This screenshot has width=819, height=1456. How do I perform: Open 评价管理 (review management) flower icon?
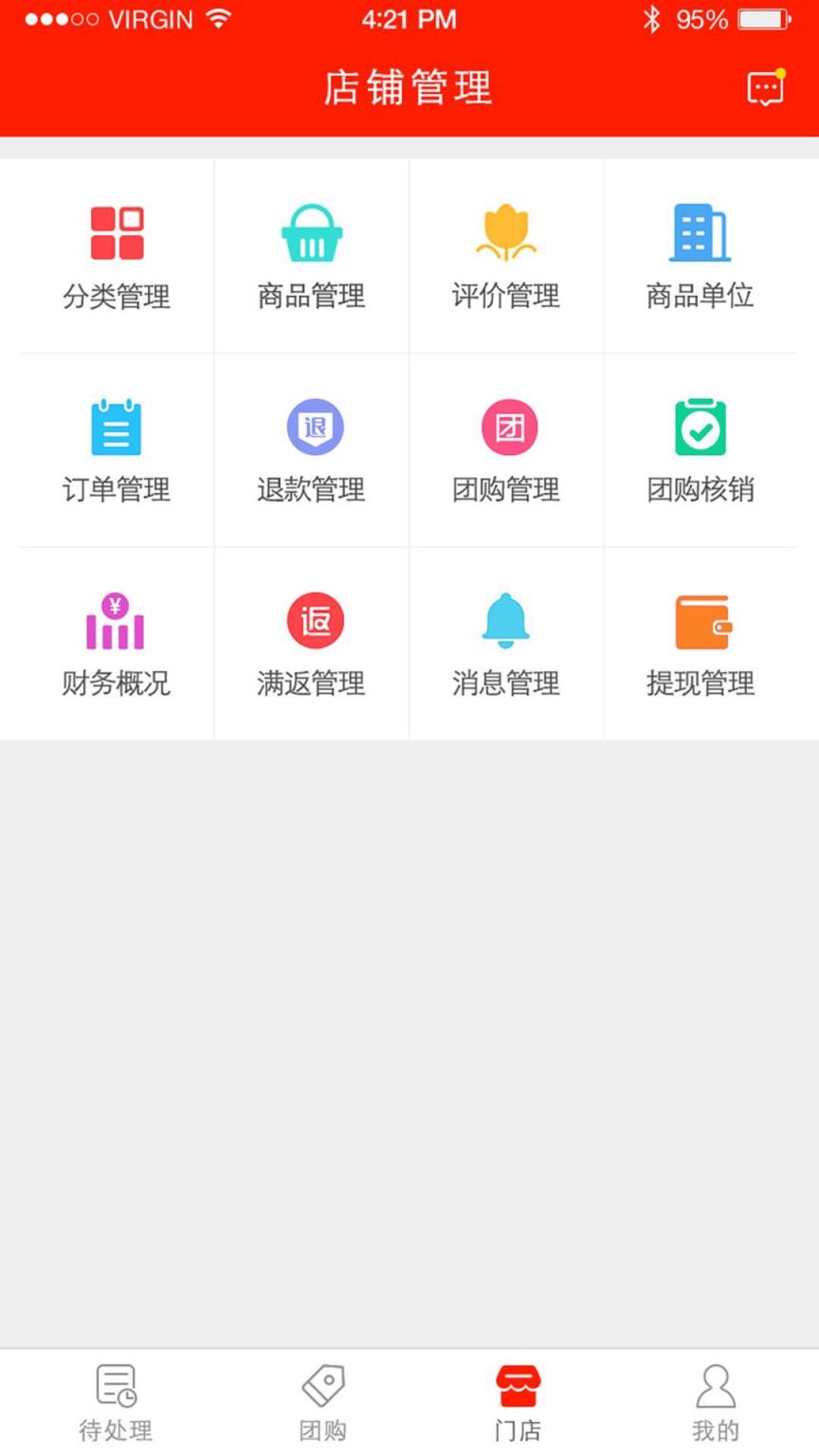click(x=506, y=230)
